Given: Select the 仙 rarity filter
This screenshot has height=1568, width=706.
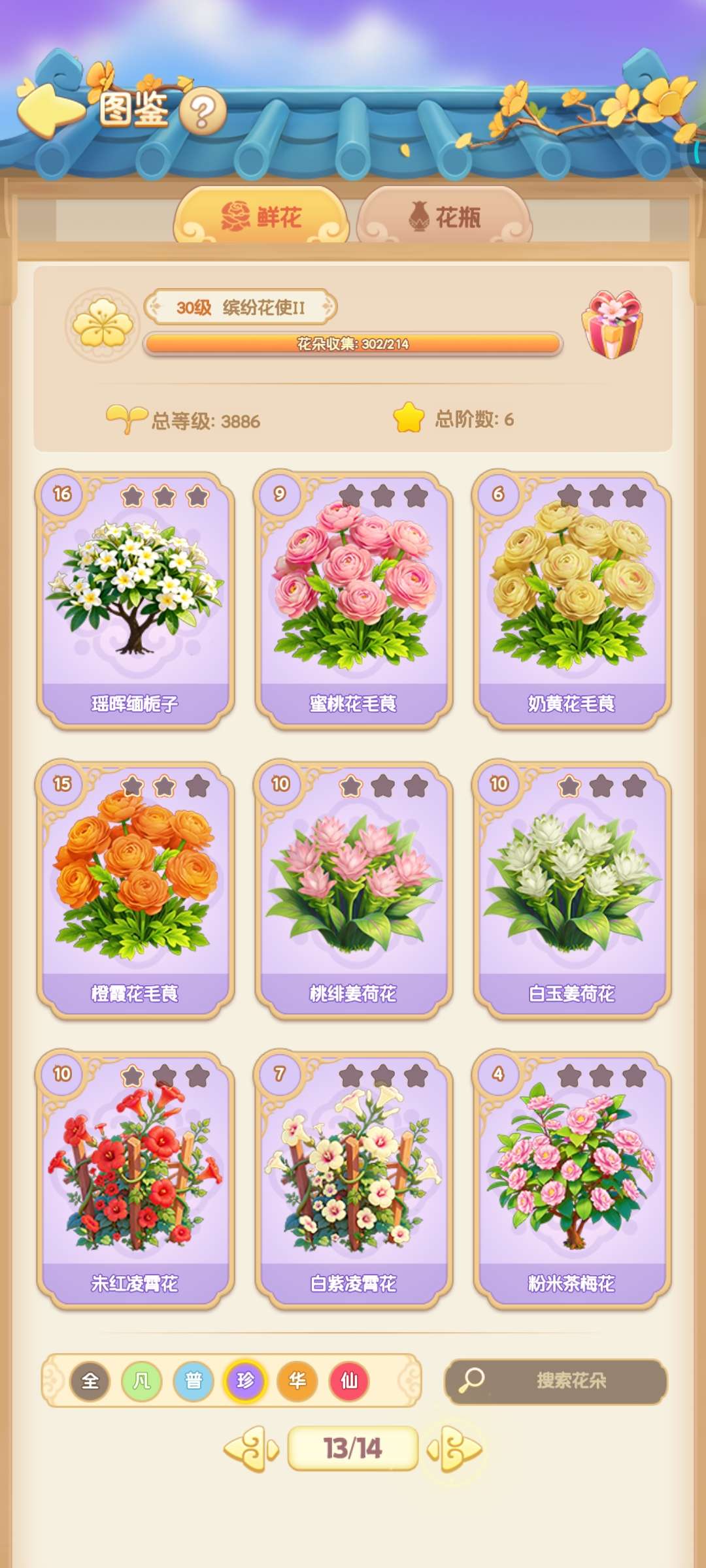Looking at the screenshot, I should tap(349, 1381).
